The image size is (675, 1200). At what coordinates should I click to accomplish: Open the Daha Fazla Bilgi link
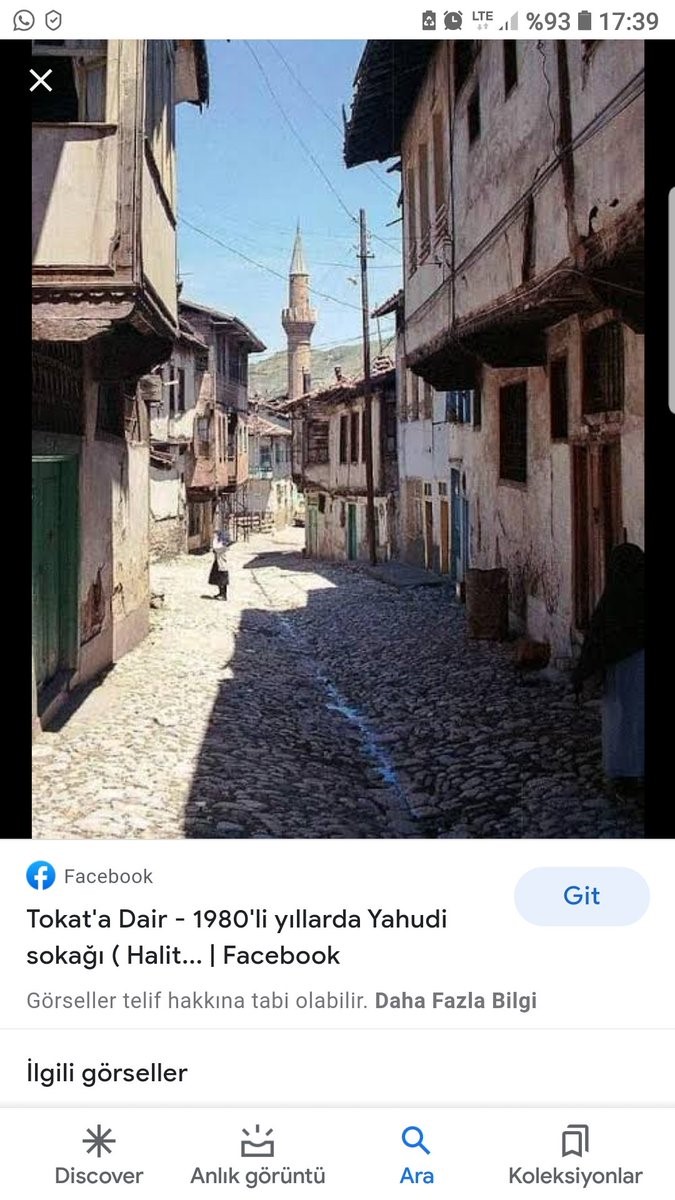455,1001
